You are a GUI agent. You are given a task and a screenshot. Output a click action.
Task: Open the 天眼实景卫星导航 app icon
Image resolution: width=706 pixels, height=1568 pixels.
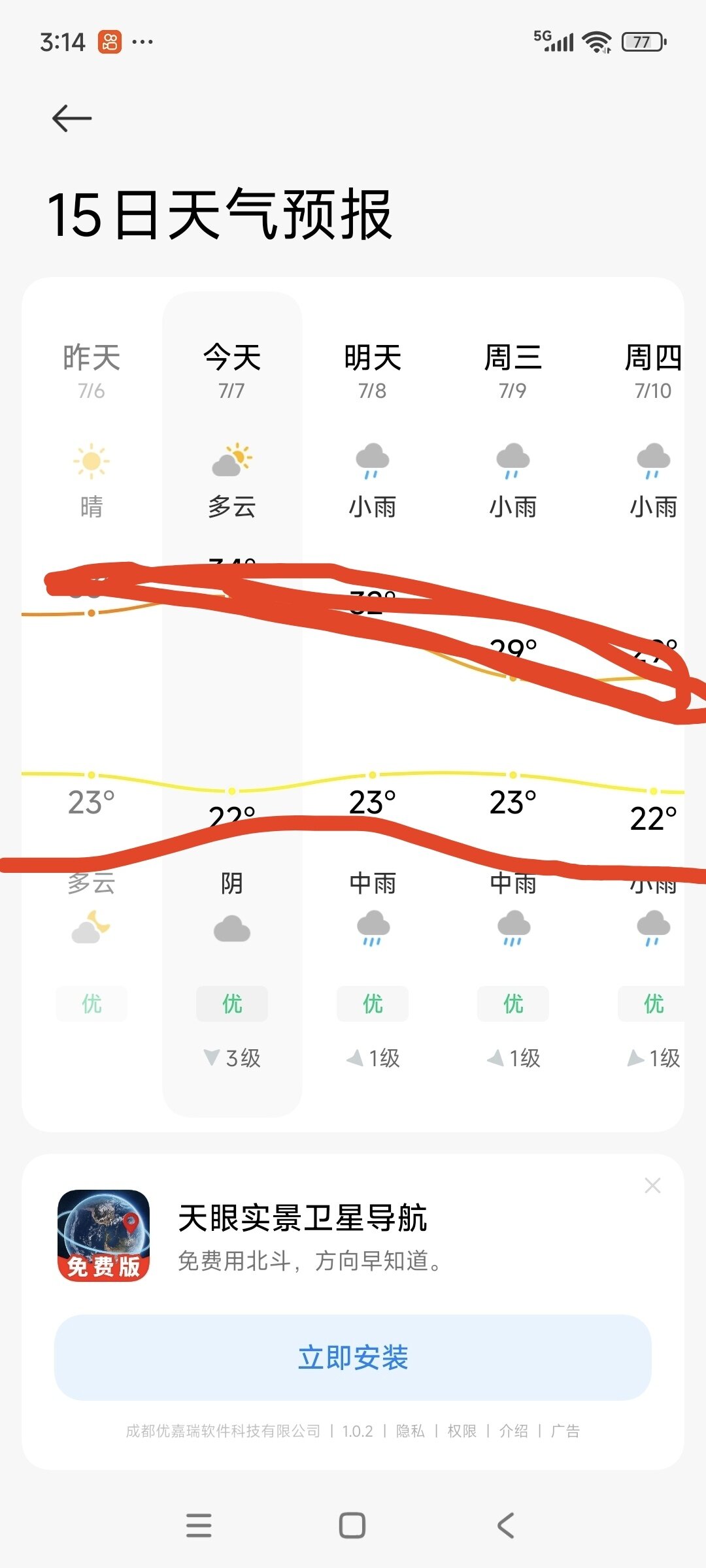[104, 1235]
